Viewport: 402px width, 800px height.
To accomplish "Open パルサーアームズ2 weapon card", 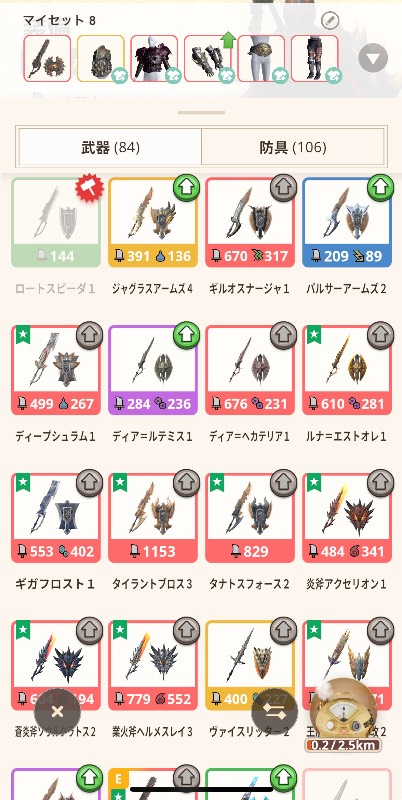I will [x=347, y=222].
